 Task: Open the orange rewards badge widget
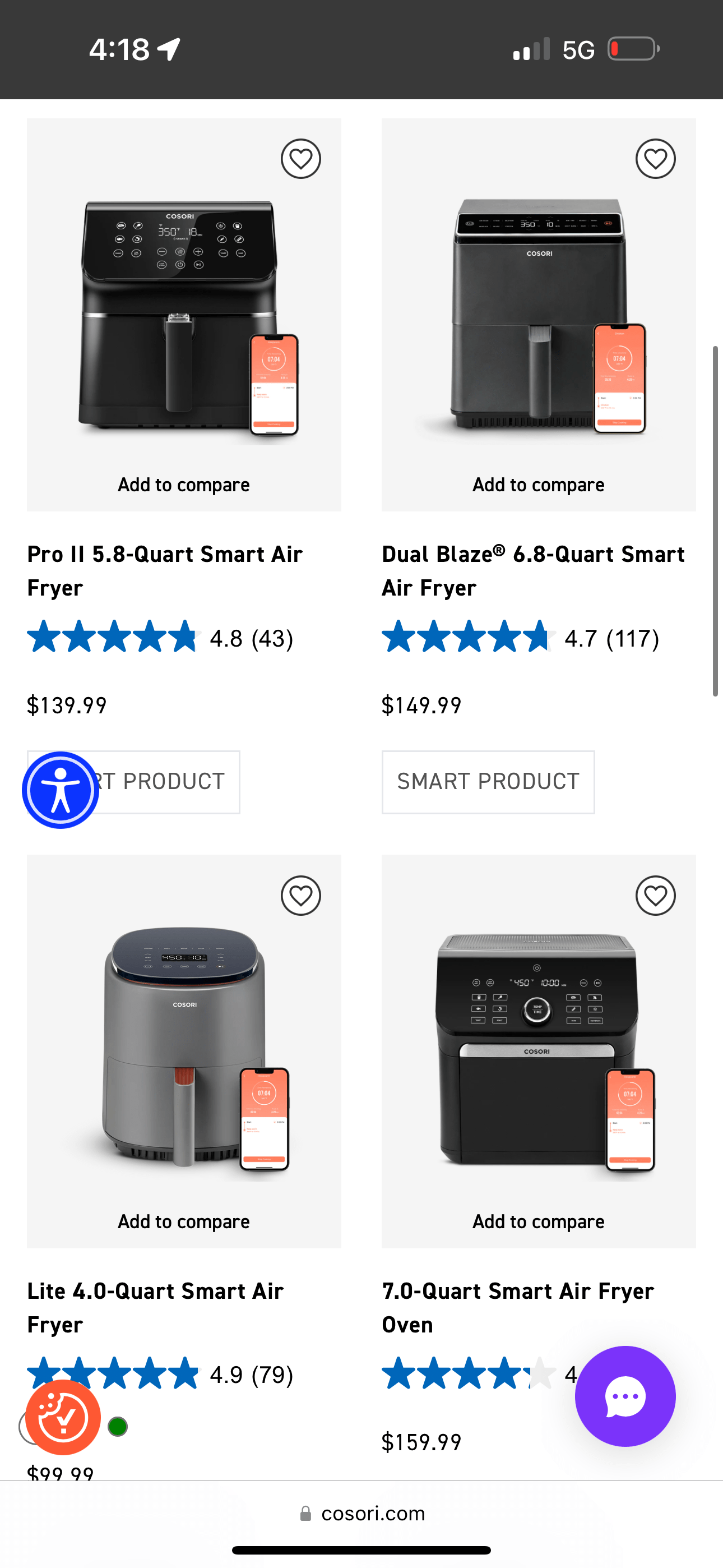point(63,1418)
